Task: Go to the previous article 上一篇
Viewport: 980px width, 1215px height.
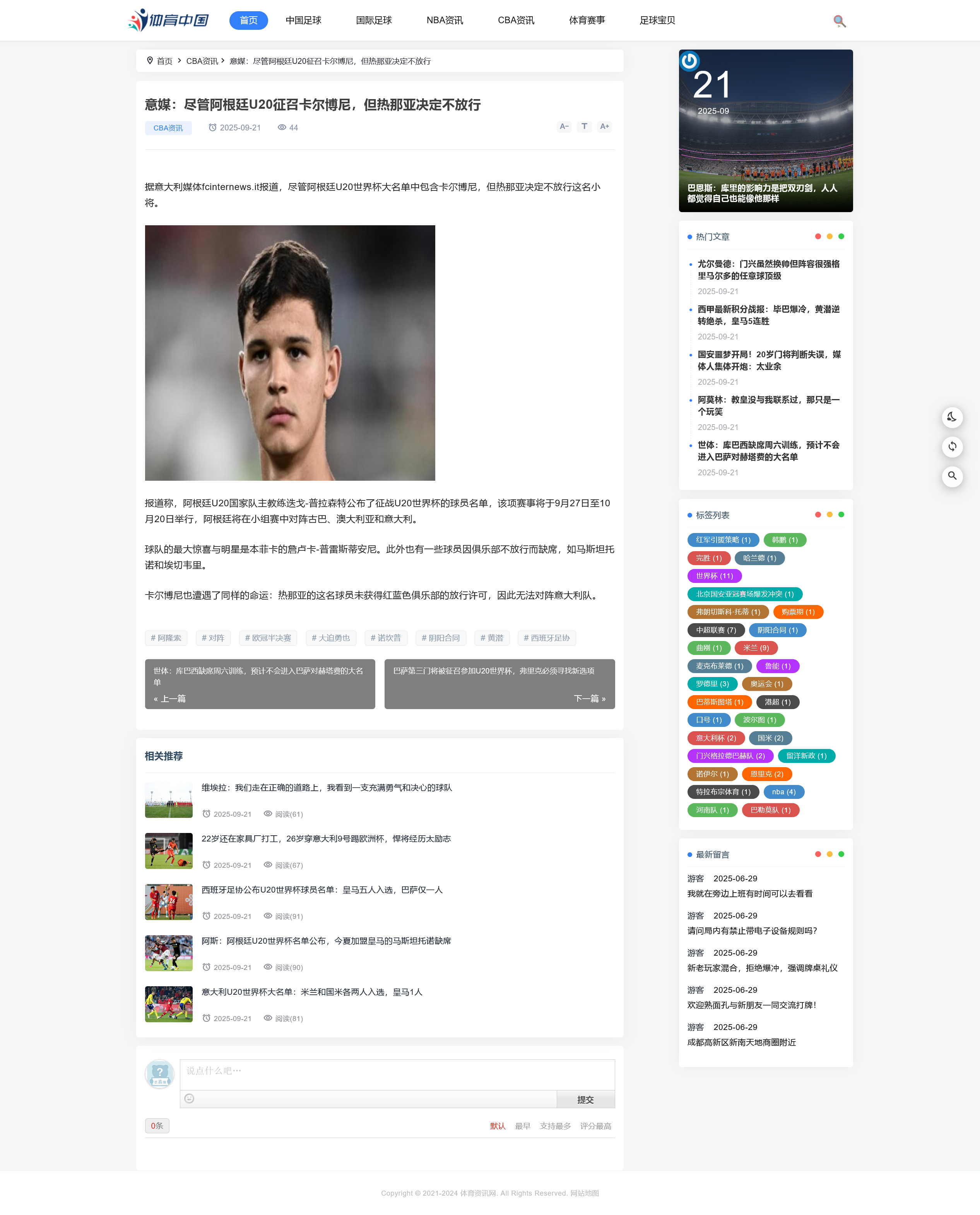Action: [x=260, y=684]
